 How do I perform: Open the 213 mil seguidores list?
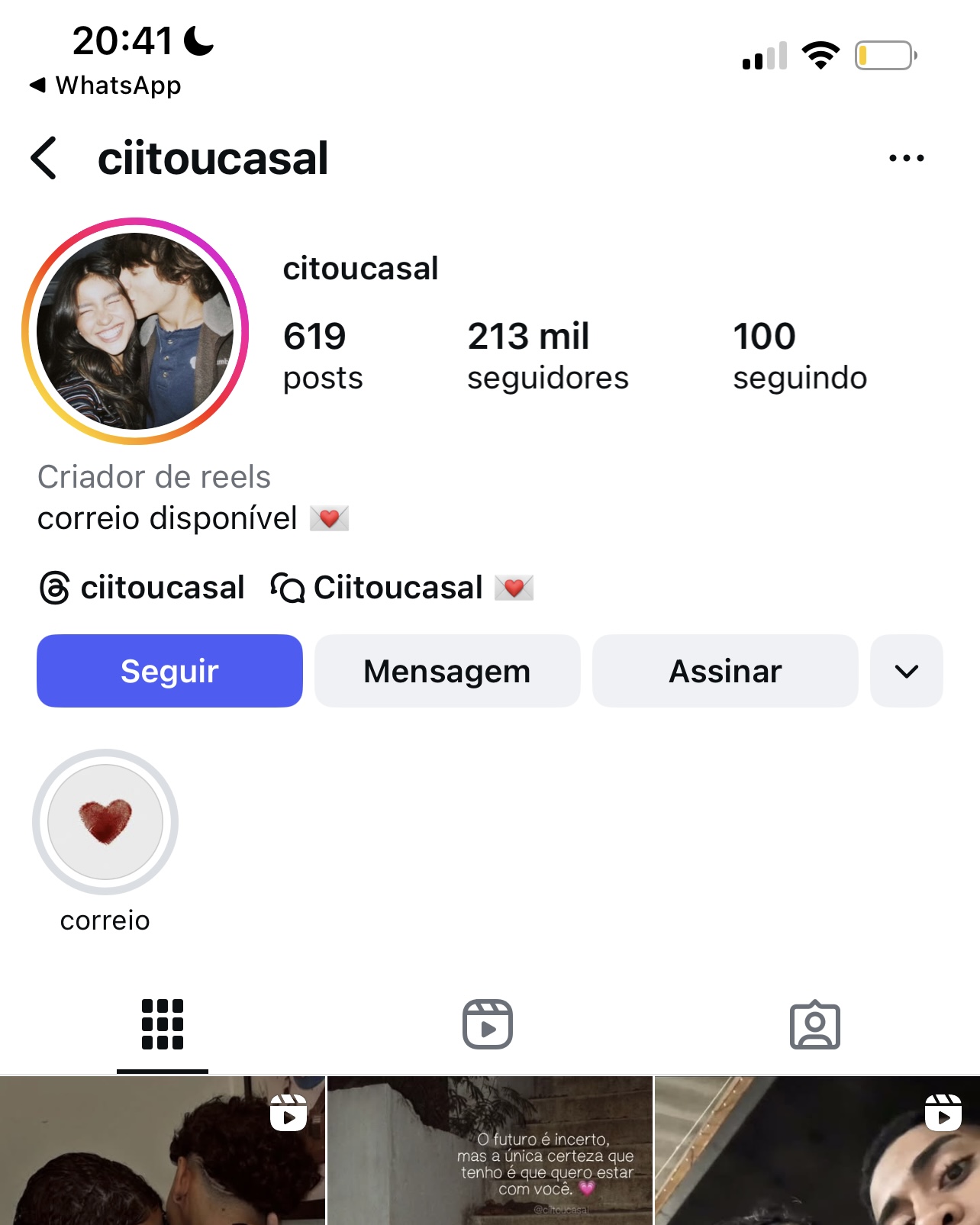[547, 356]
